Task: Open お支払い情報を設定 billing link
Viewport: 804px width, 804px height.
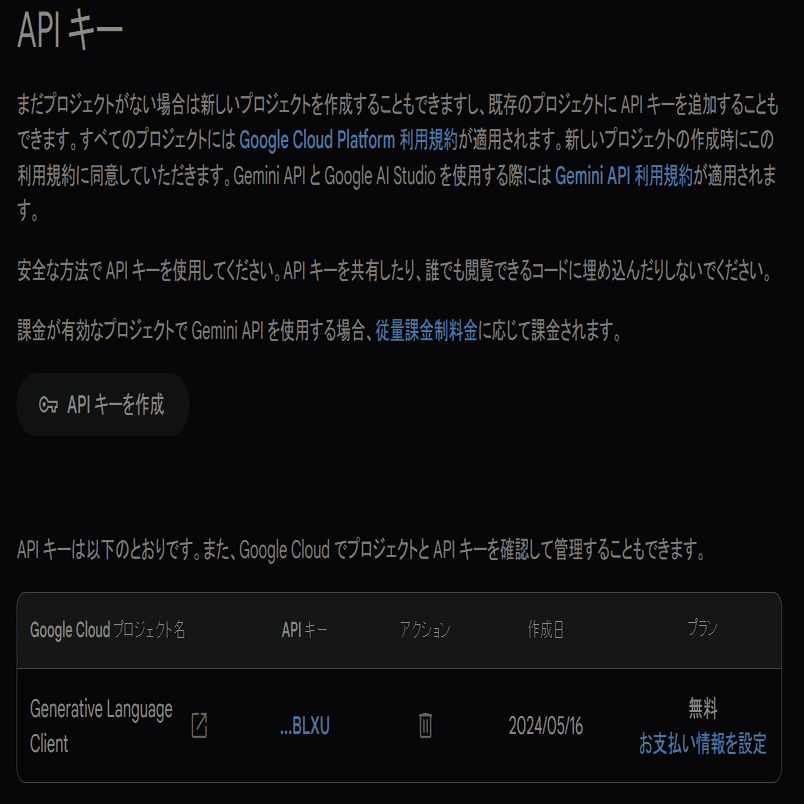Action: click(x=702, y=743)
